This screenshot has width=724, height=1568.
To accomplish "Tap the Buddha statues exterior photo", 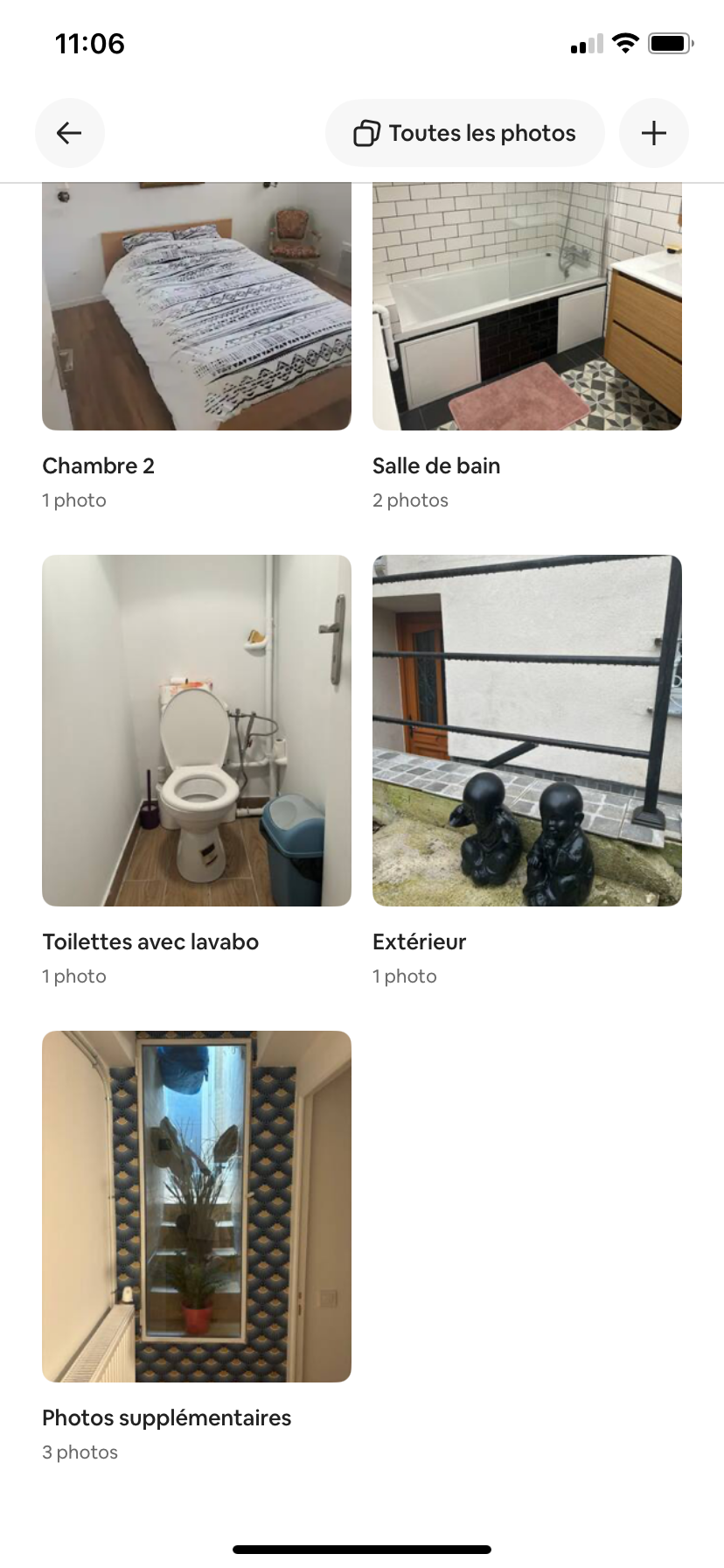I will pyautogui.click(x=526, y=730).
